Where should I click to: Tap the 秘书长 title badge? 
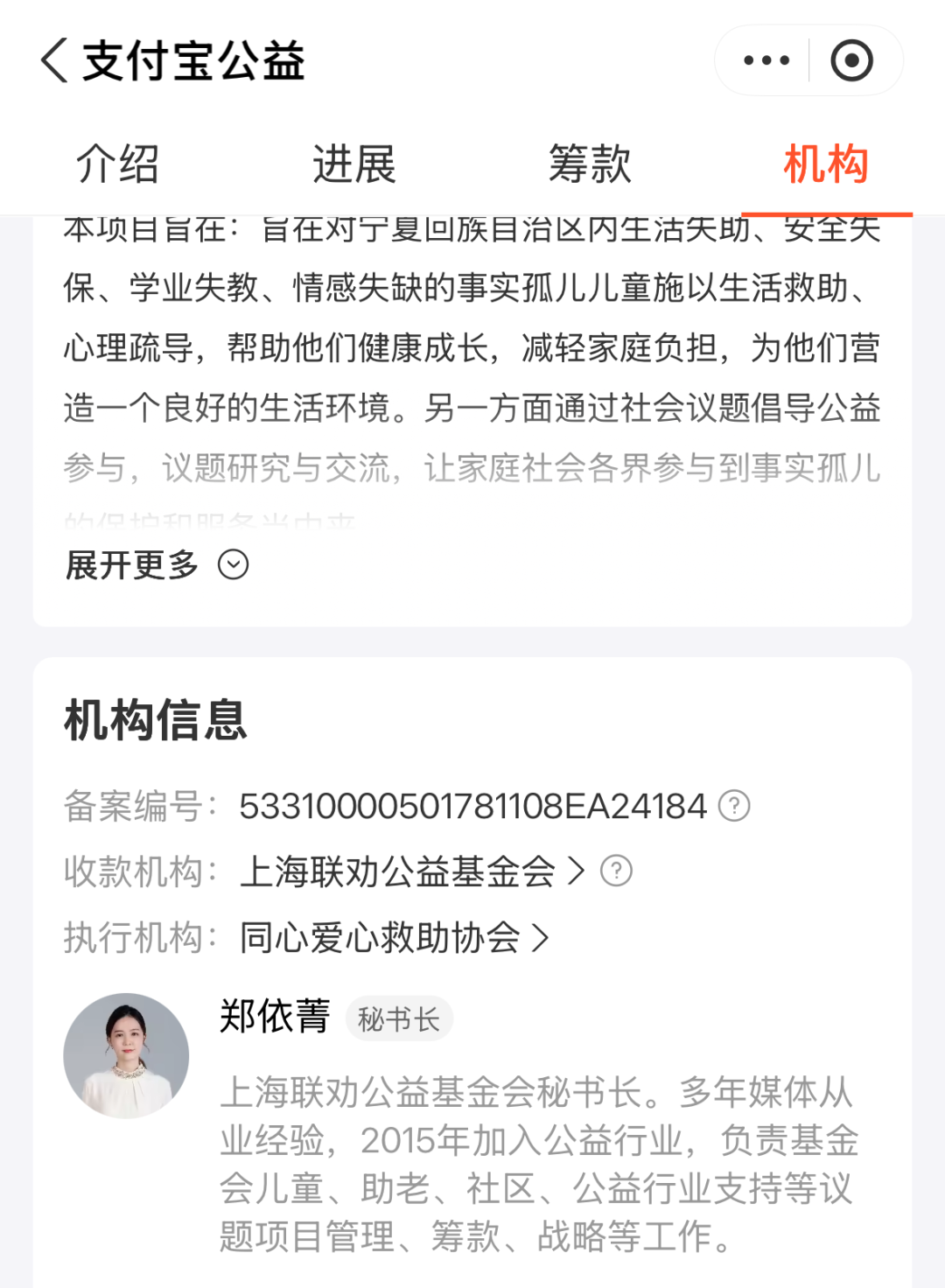(400, 1018)
